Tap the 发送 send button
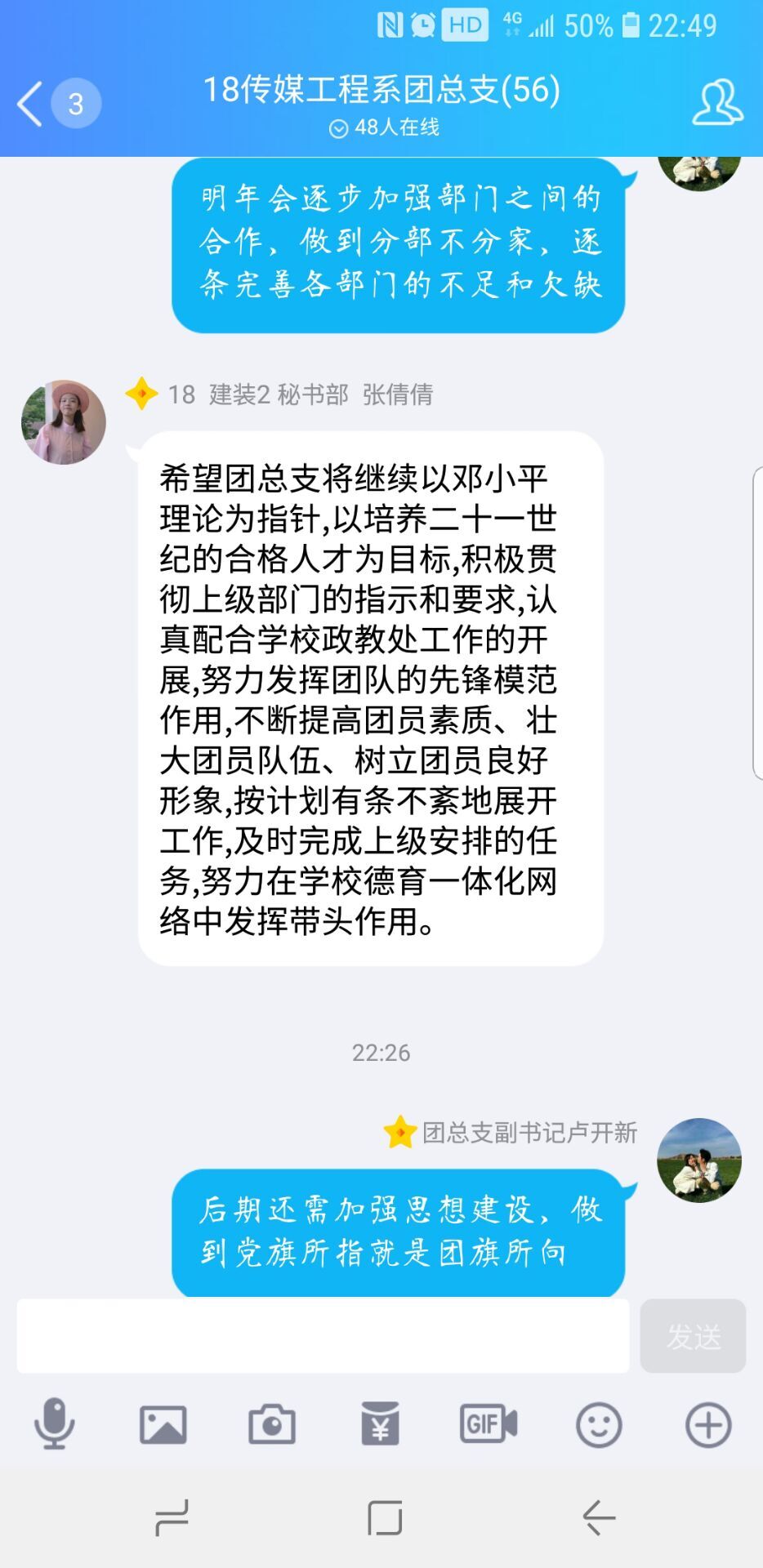This screenshot has height=1568, width=763. tap(693, 1336)
